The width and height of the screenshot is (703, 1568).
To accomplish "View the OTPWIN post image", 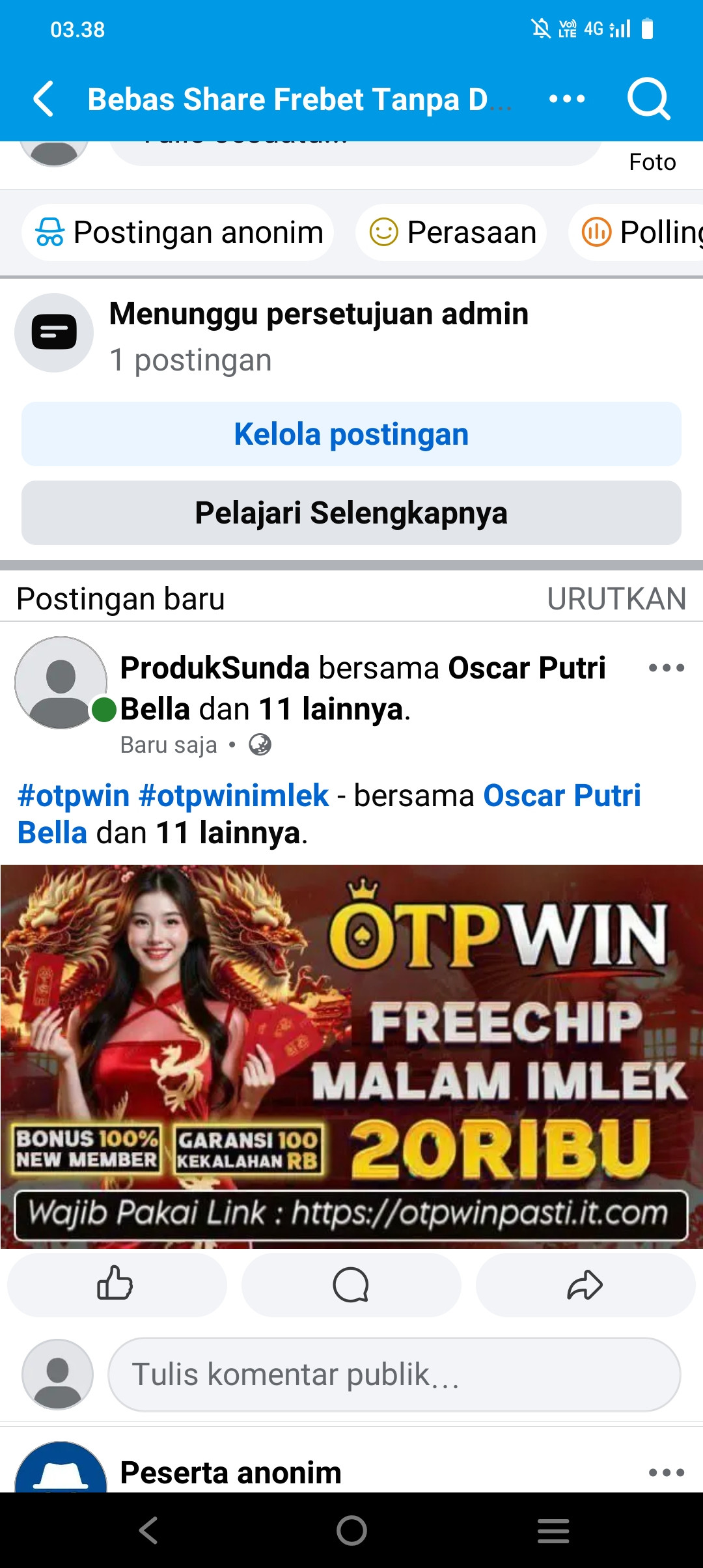I will 351,1056.
